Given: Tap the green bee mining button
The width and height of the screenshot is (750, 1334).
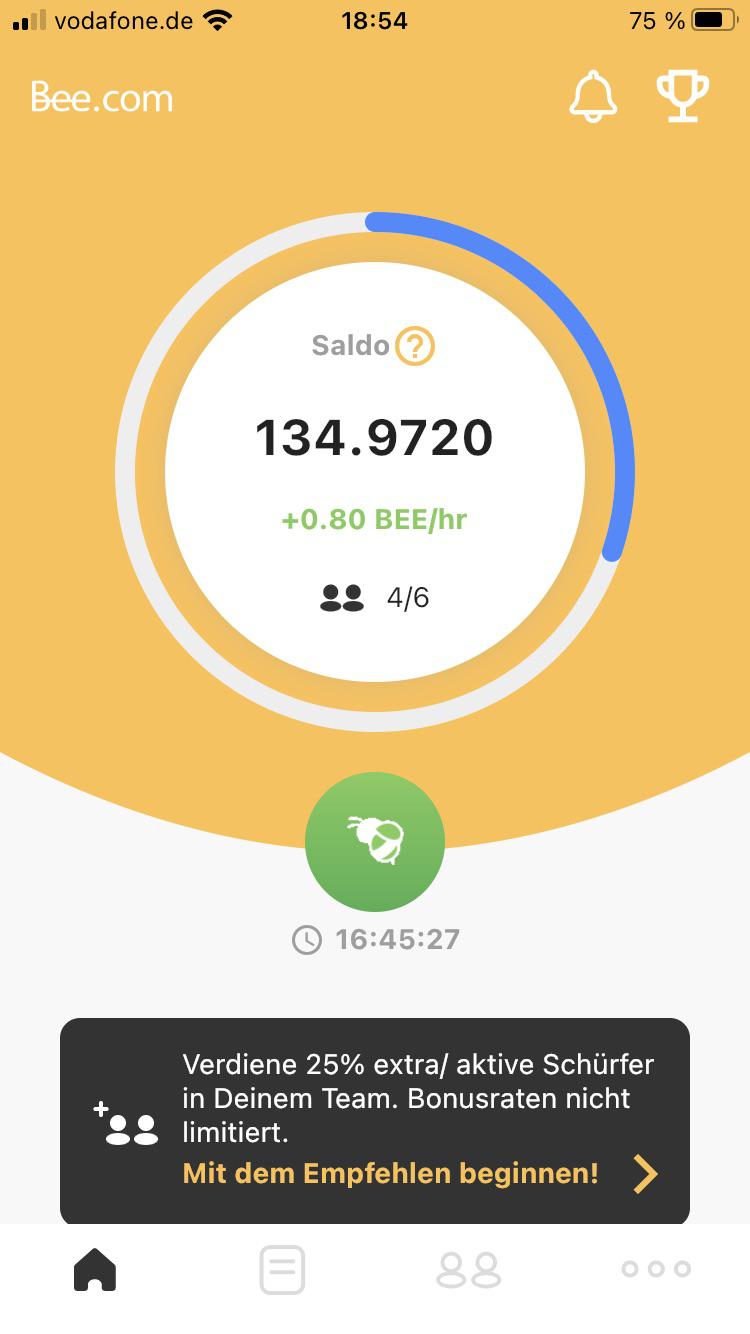Looking at the screenshot, I should click(375, 842).
